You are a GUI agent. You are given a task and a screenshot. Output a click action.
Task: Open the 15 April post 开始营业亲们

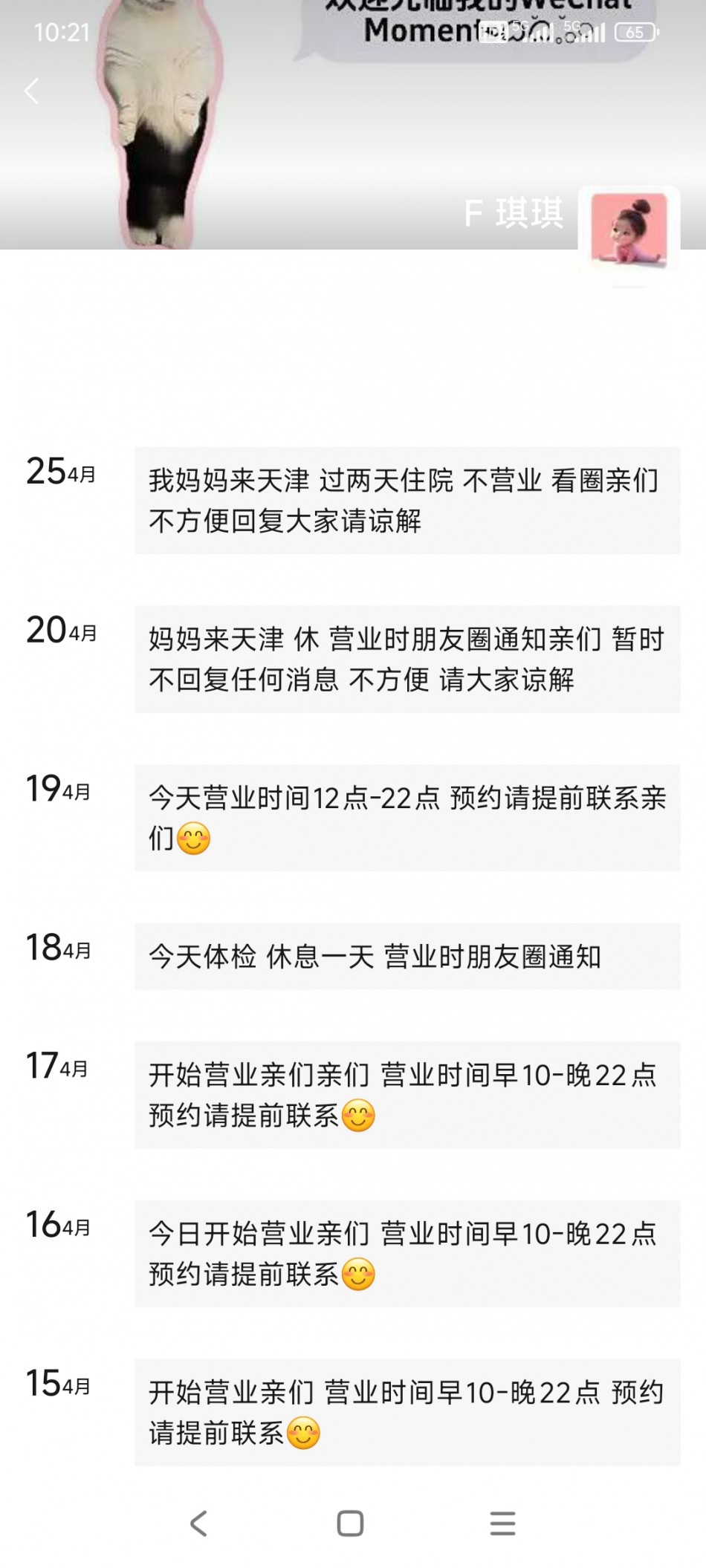(x=407, y=1412)
